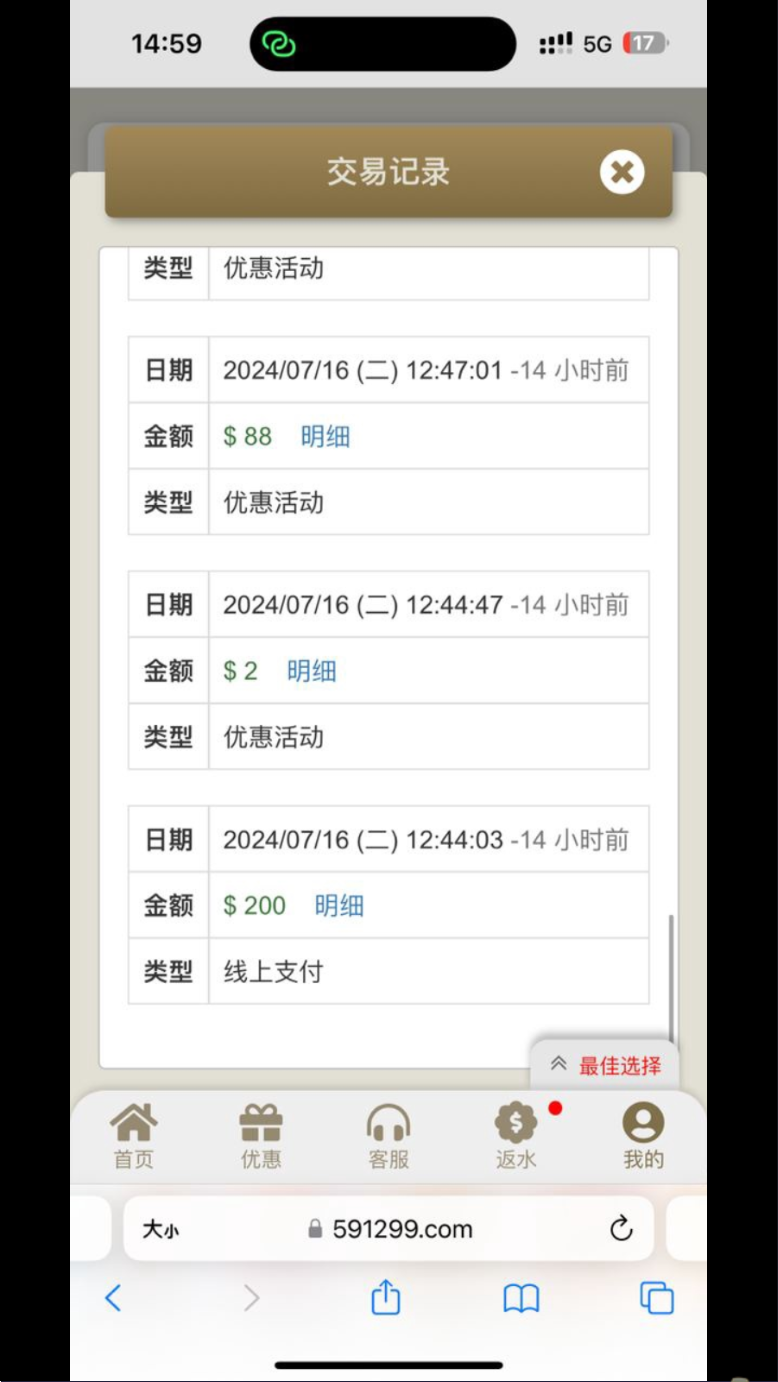Reload the page in Safari
The width and height of the screenshot is (778, 1382).
tap(621, 1228)
